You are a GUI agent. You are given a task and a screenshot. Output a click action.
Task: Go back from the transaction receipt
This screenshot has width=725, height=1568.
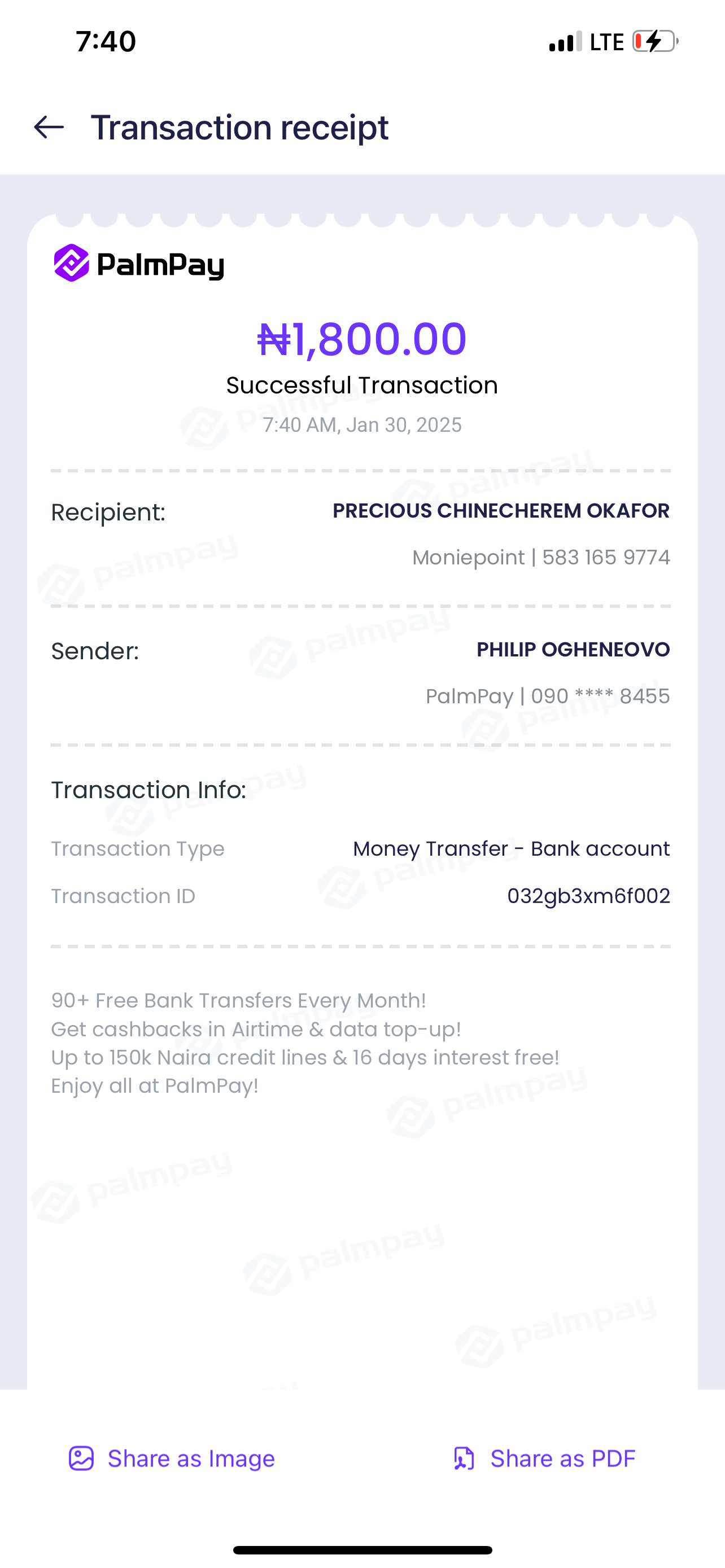tap(49, 127)
